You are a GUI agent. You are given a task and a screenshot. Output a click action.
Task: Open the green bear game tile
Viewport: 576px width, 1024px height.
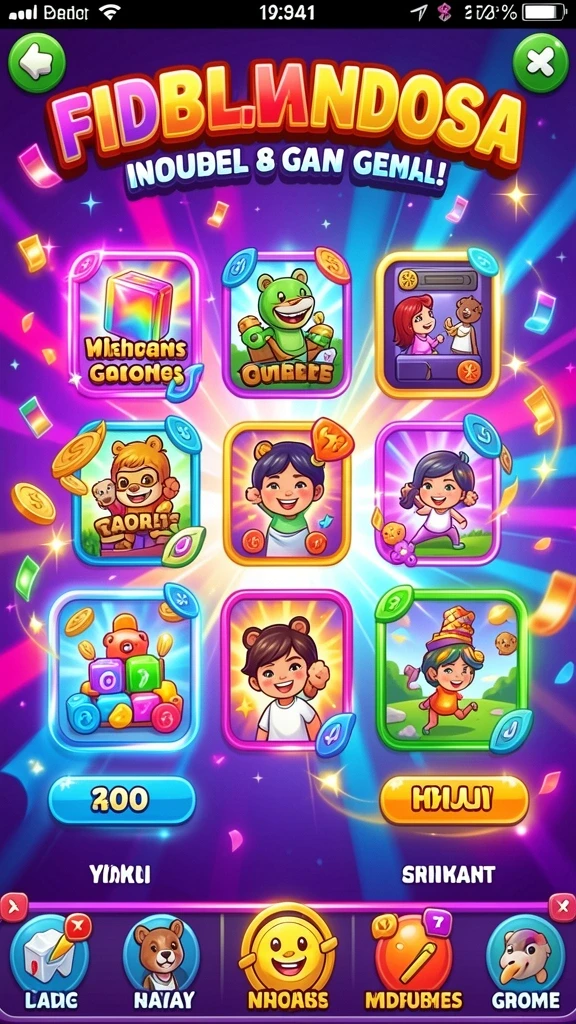point(286,325)
